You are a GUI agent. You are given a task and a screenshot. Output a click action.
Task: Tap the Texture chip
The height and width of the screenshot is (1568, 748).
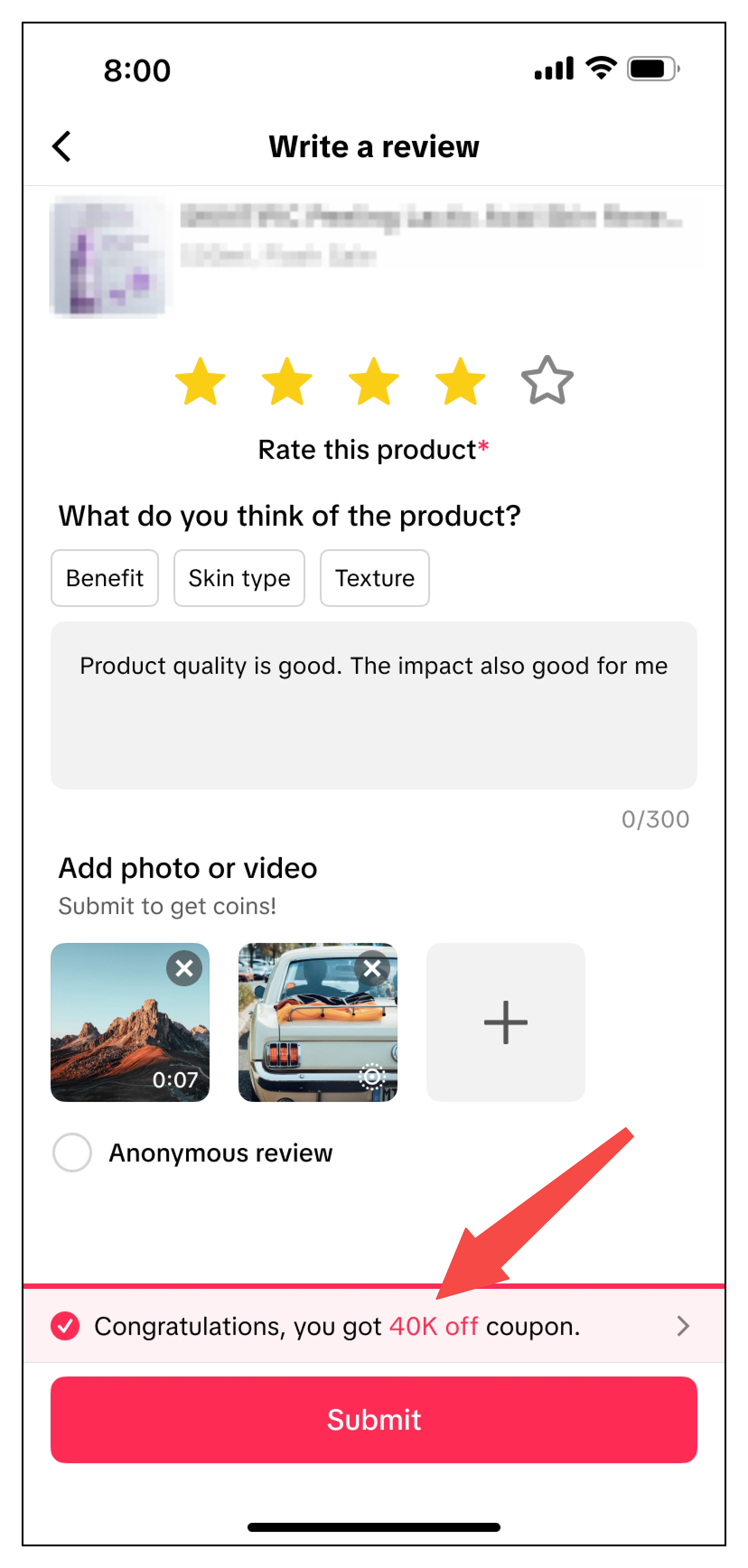pos(374,578)
